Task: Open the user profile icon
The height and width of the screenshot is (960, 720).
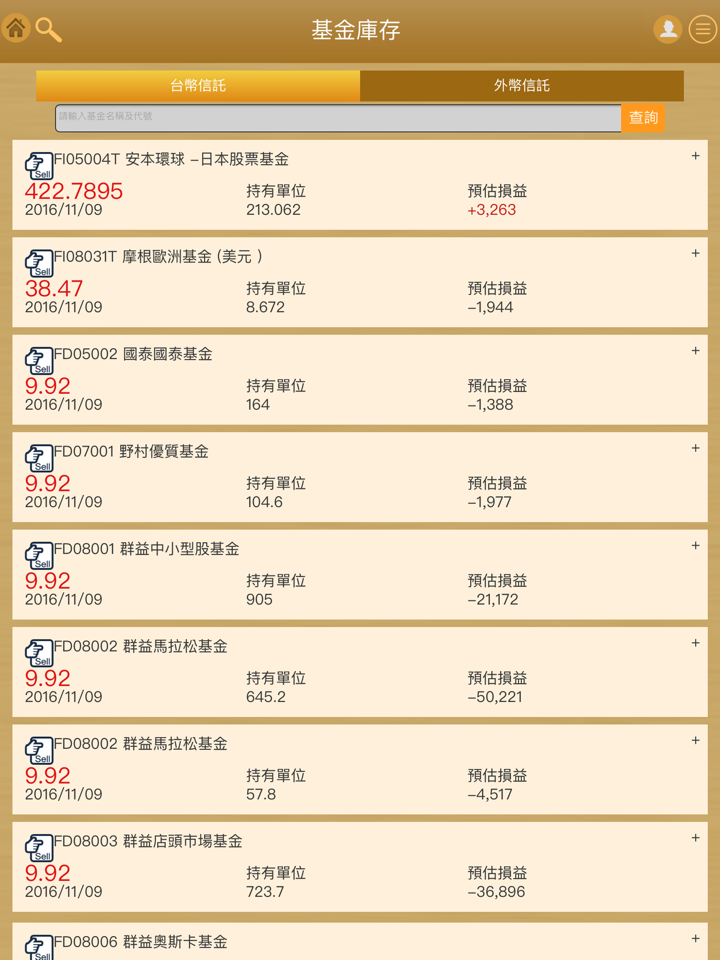Action: pyautogui.click(x=668, y=30)
